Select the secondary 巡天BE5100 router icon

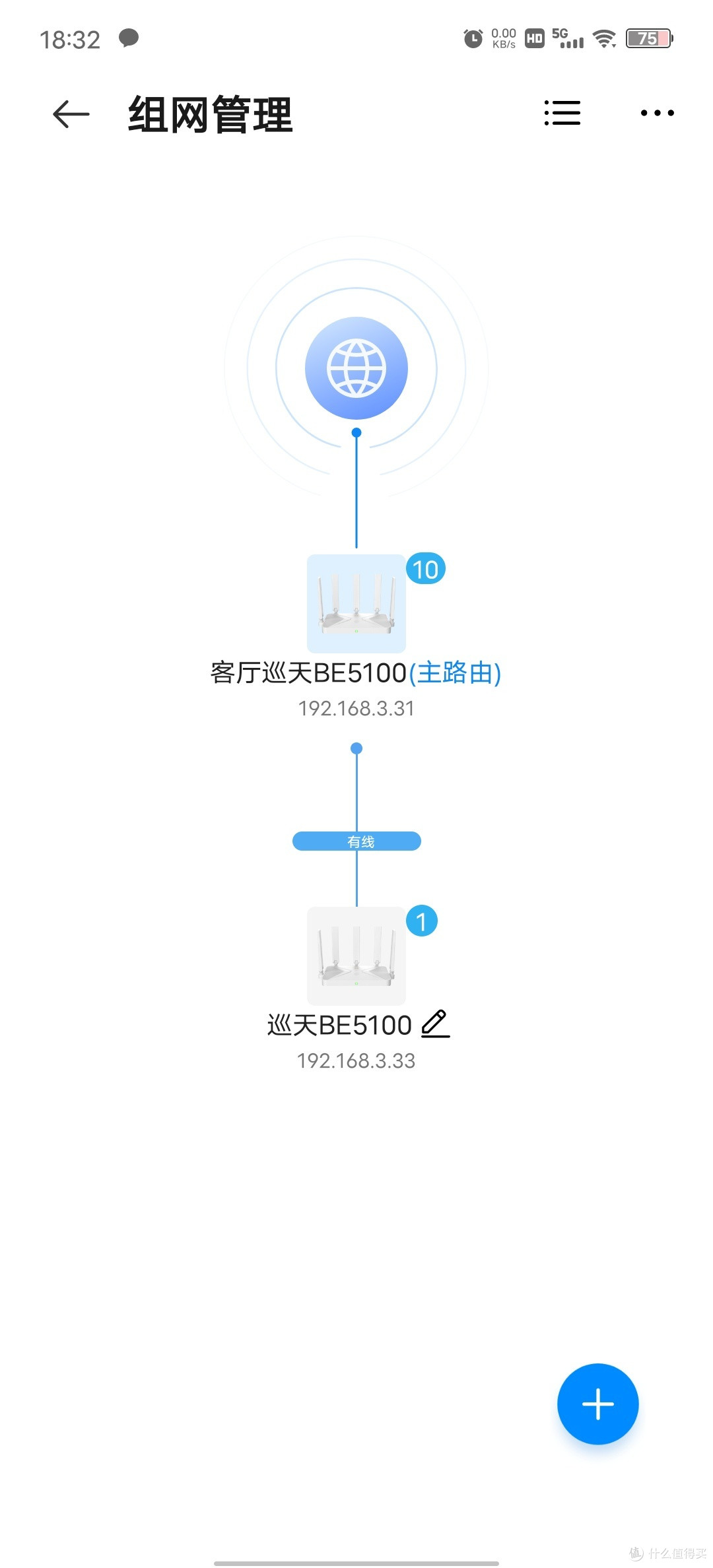(x=356, y=957)
